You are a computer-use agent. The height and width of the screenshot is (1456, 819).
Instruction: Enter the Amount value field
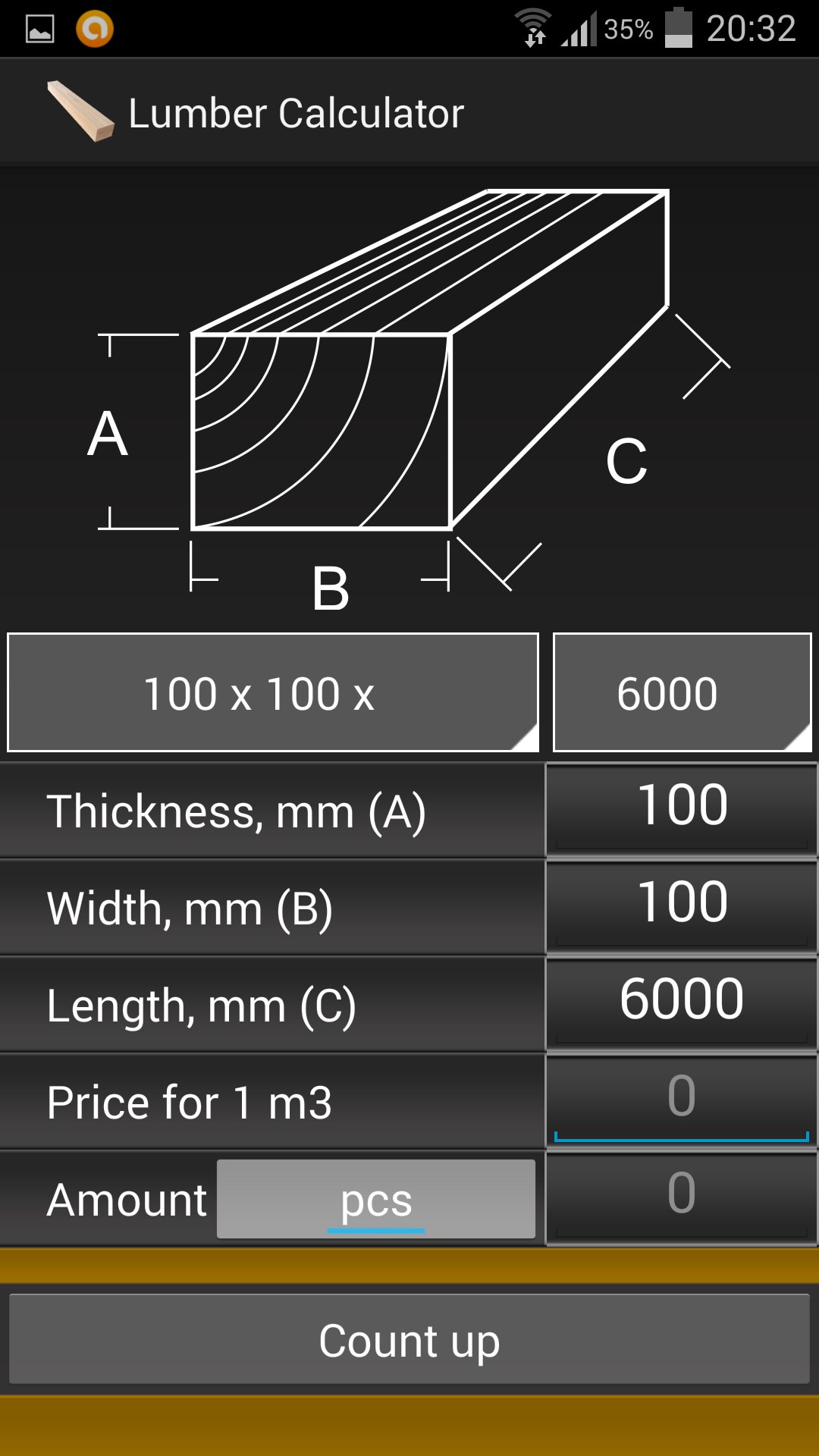(681, 1197)
